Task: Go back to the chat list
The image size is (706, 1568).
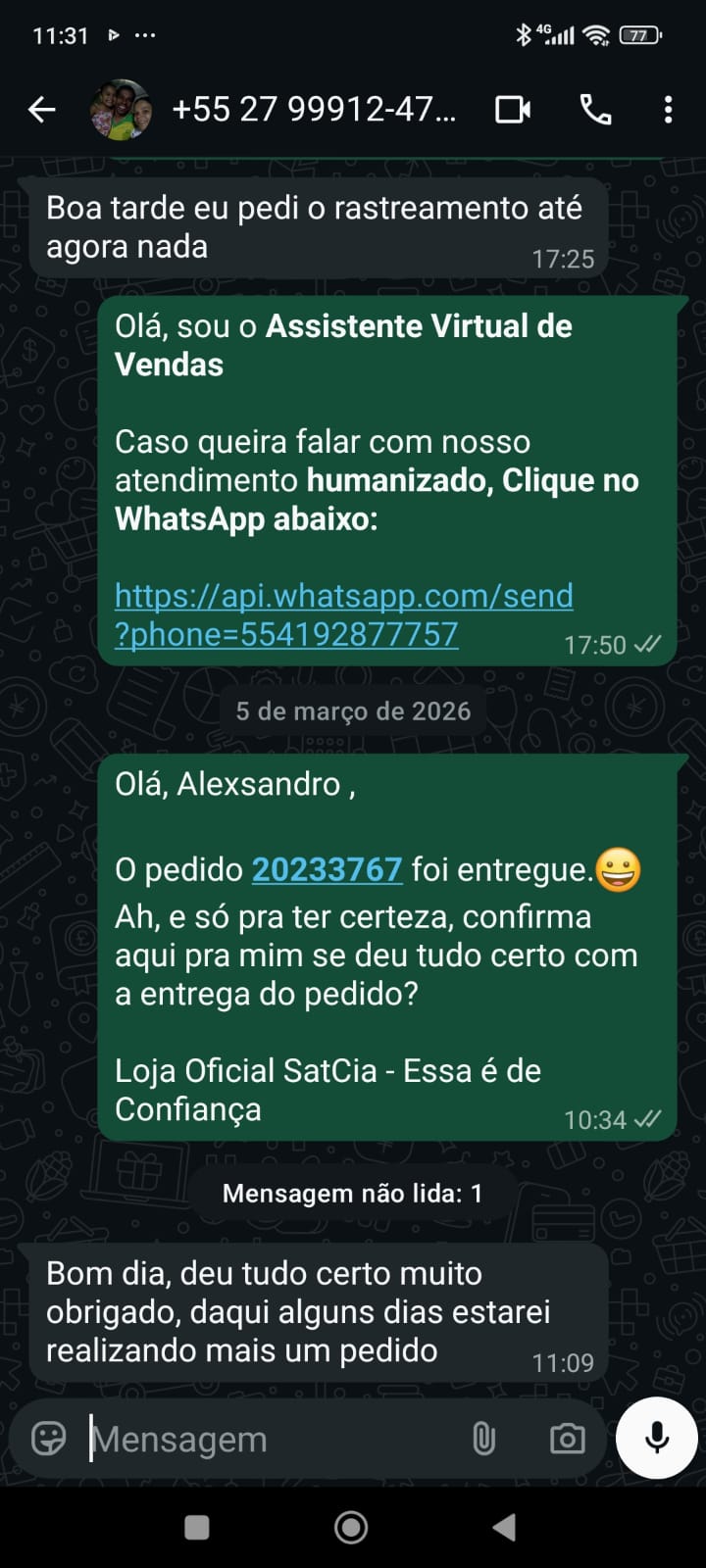Action: tap(42, 110)
